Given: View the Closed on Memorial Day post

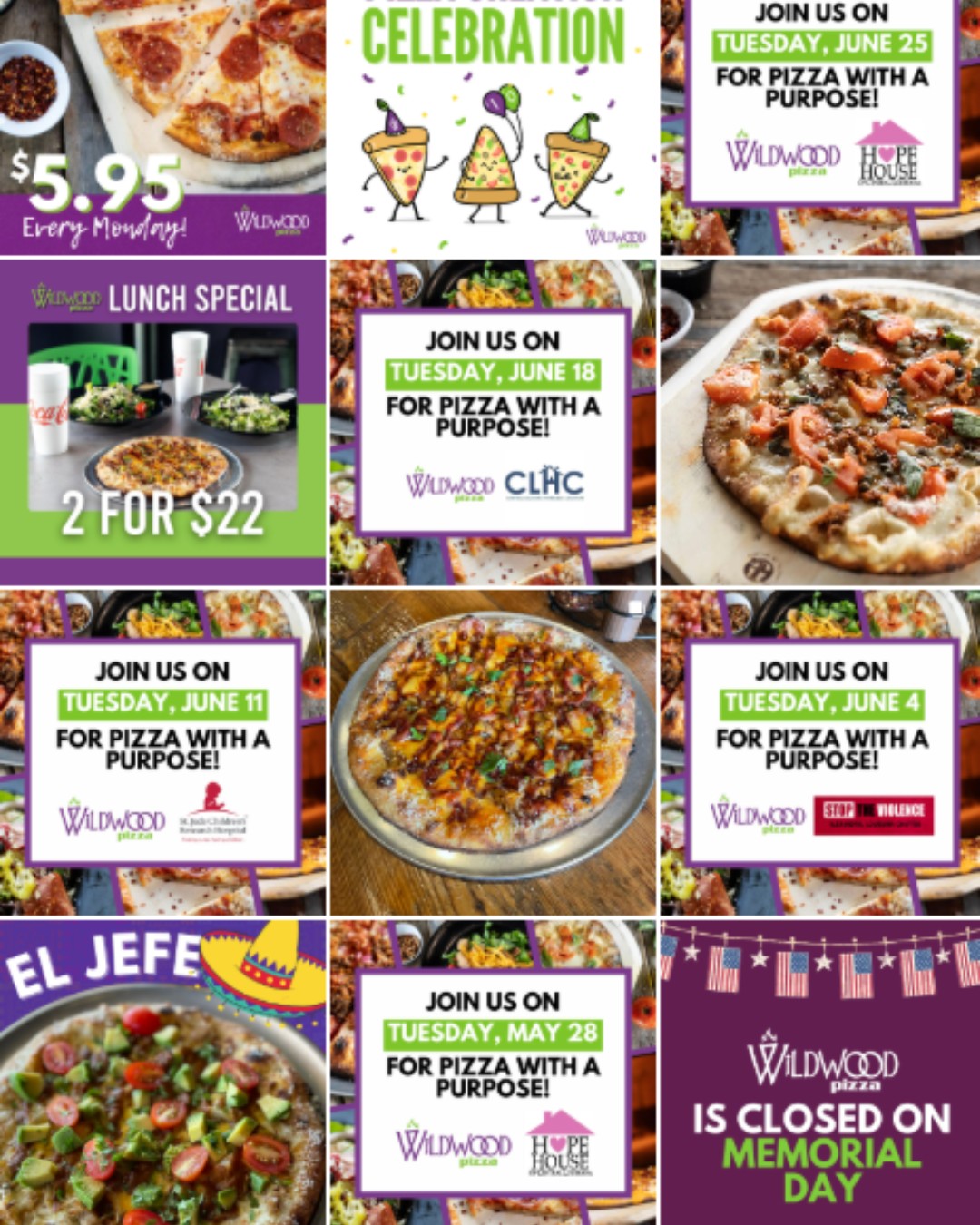Looking at the screenshot, I should [821, 1073].
